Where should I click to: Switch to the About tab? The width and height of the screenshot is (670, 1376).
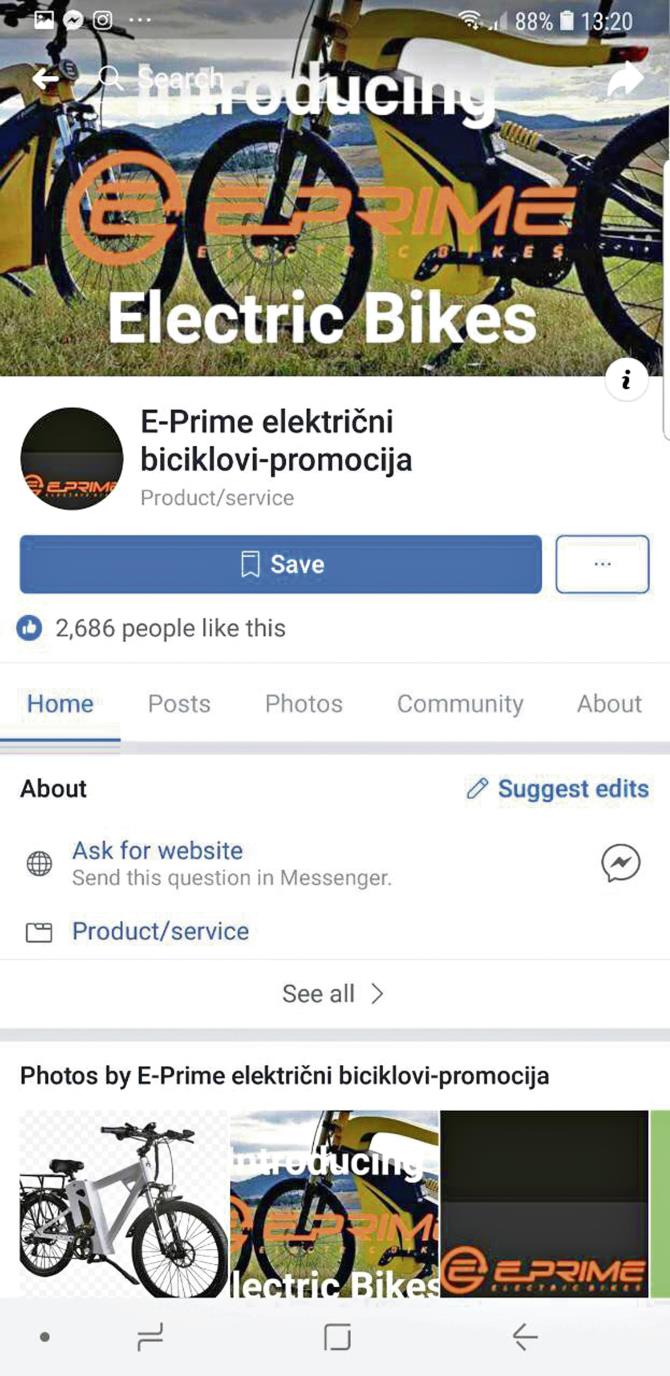point(609,704)
